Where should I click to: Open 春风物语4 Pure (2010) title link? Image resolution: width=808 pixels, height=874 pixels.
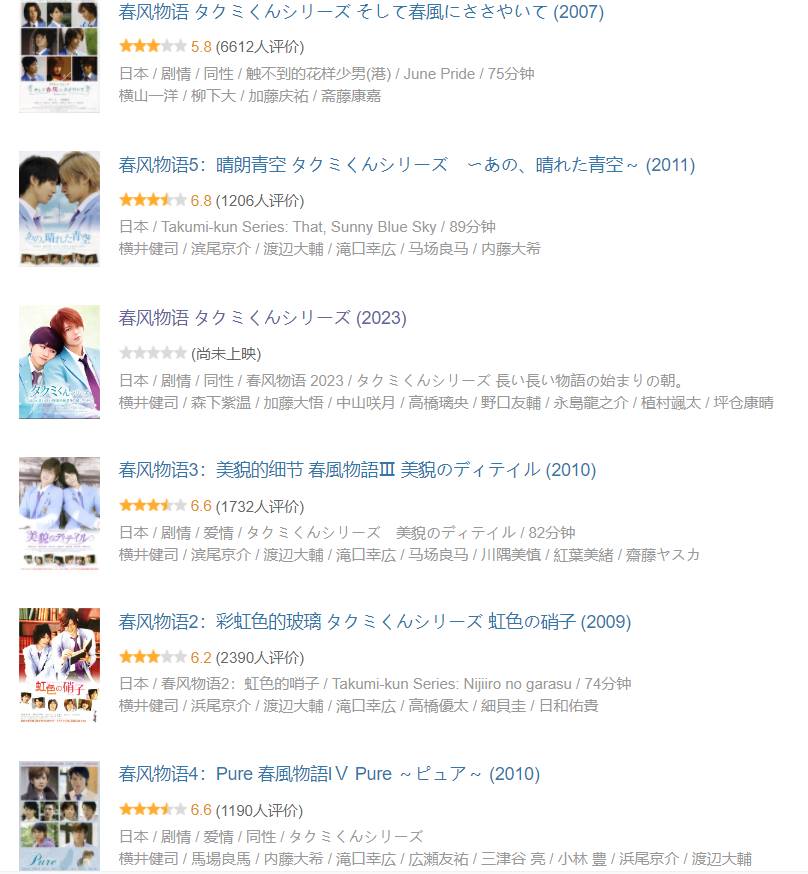click(329, 774)
